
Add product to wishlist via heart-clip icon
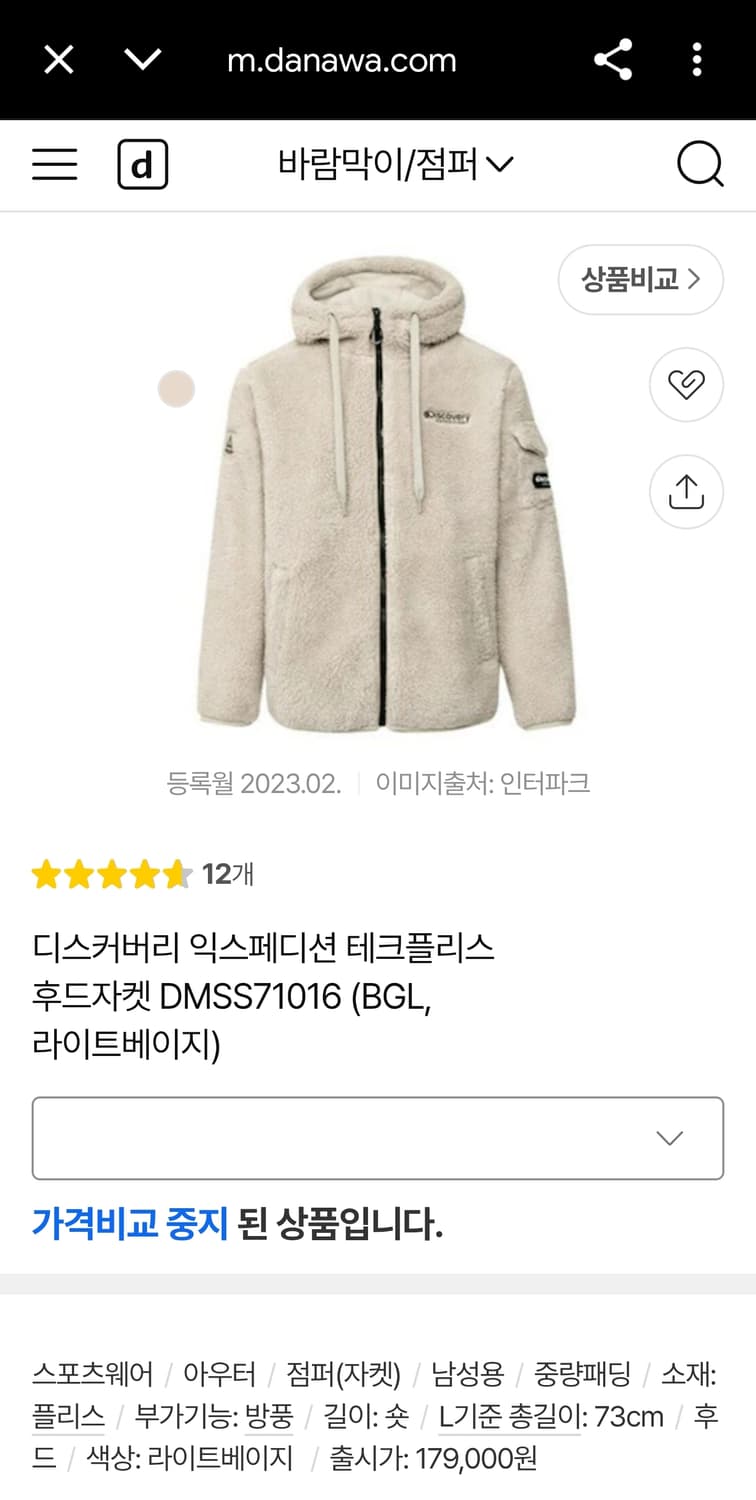pos(686,384)
